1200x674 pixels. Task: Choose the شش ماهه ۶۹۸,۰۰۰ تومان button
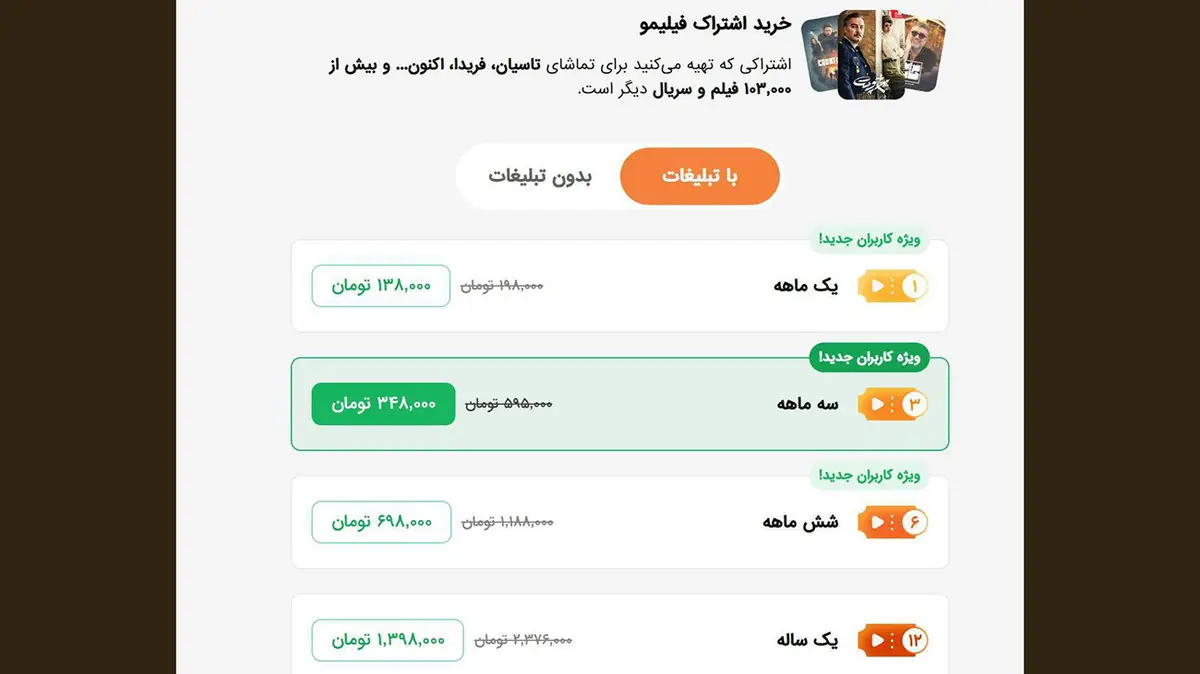381,522
